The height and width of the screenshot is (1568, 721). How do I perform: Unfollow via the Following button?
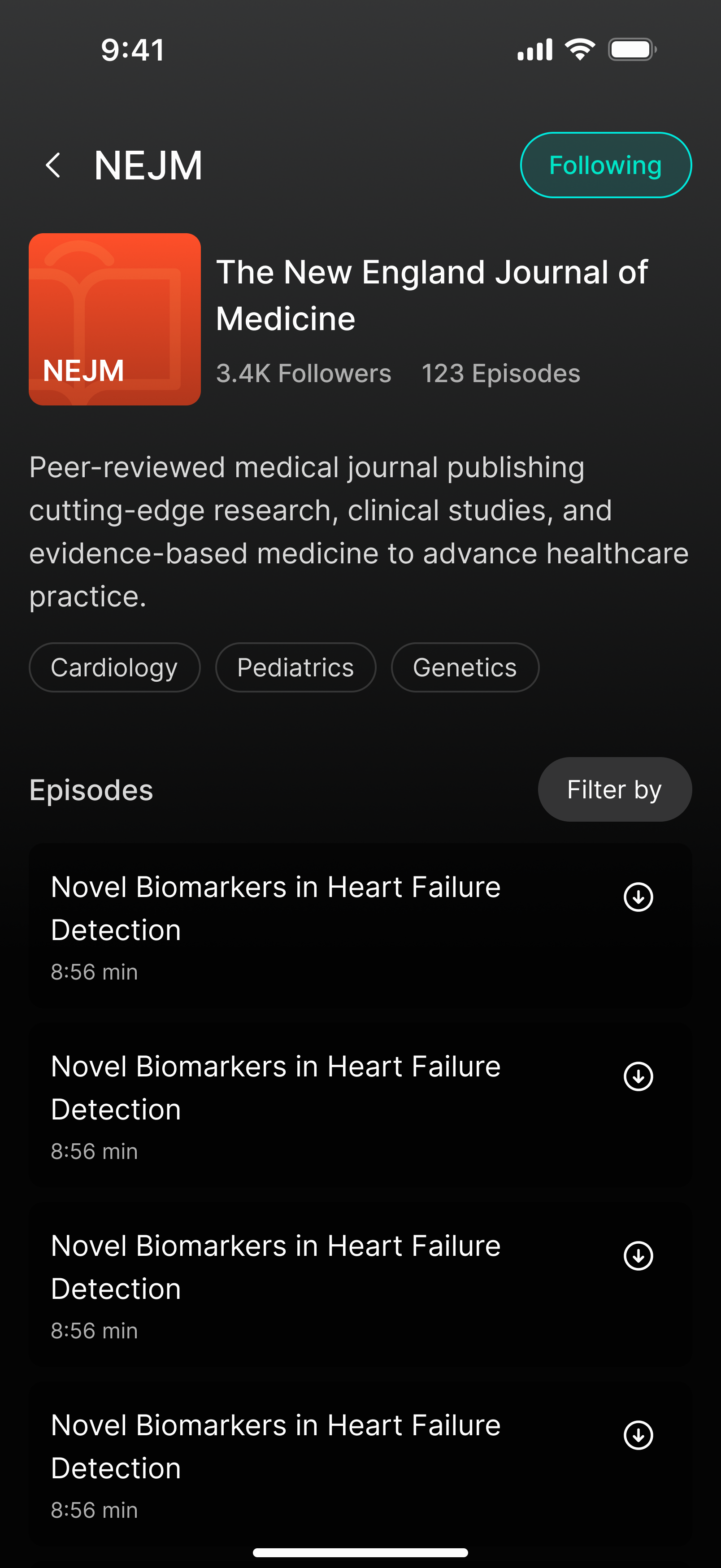tap(605, 165)
